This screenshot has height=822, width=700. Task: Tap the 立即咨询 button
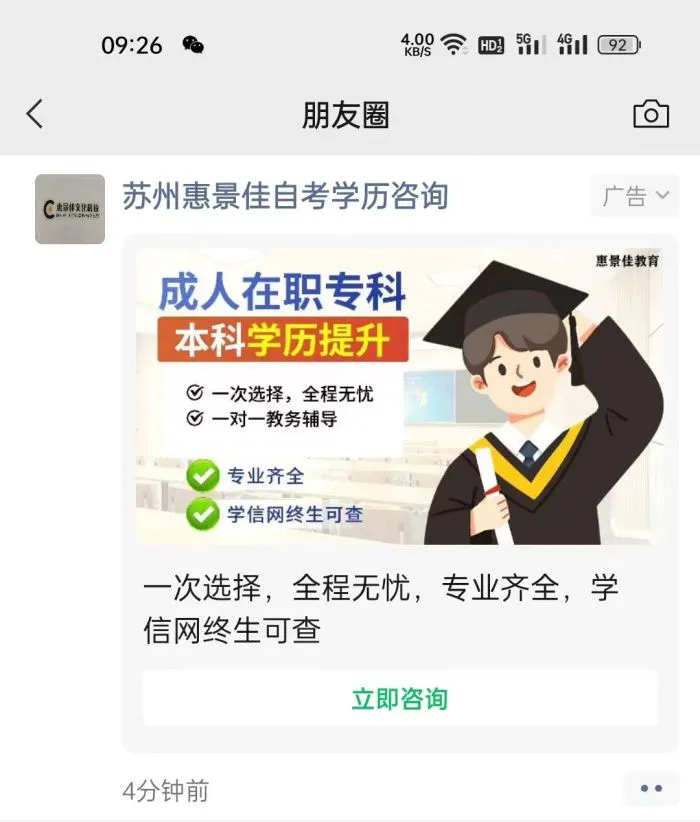click(400, 698)
